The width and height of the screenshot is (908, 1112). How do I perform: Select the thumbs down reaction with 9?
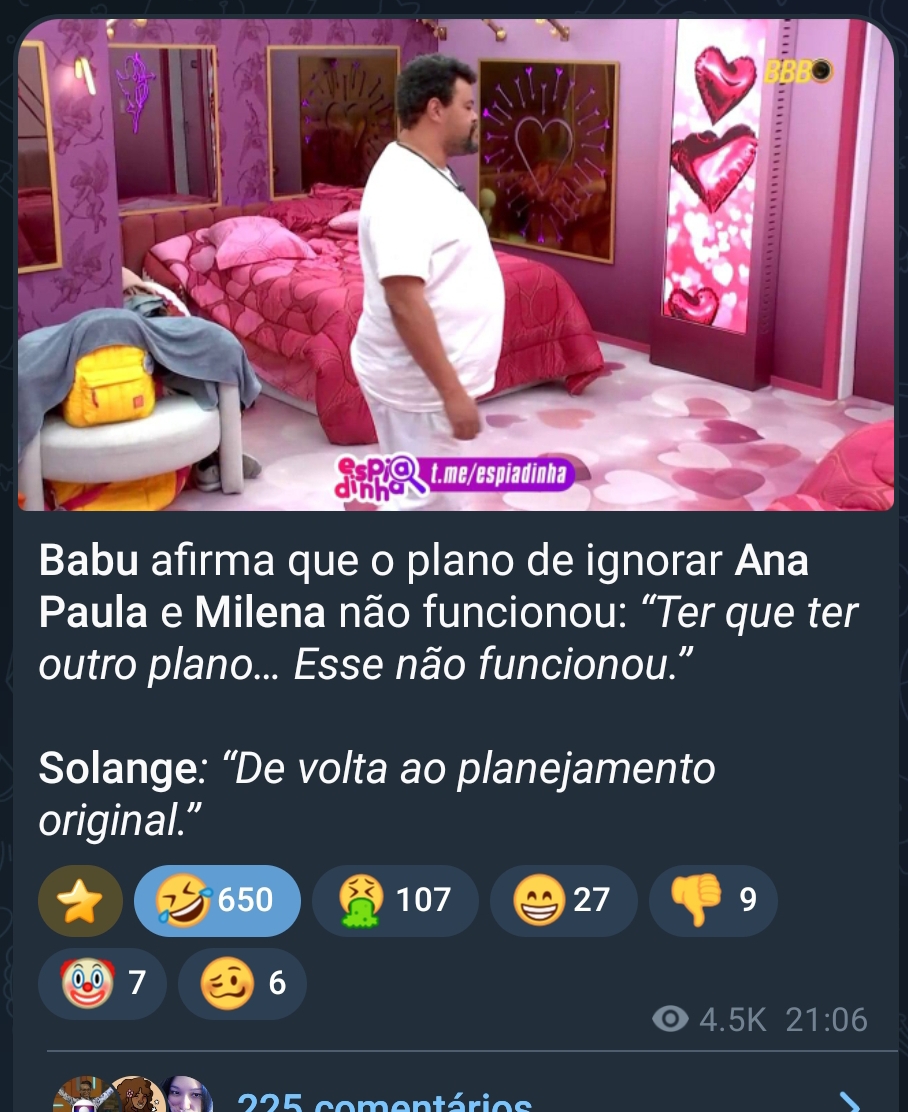[x=711, y=901]
